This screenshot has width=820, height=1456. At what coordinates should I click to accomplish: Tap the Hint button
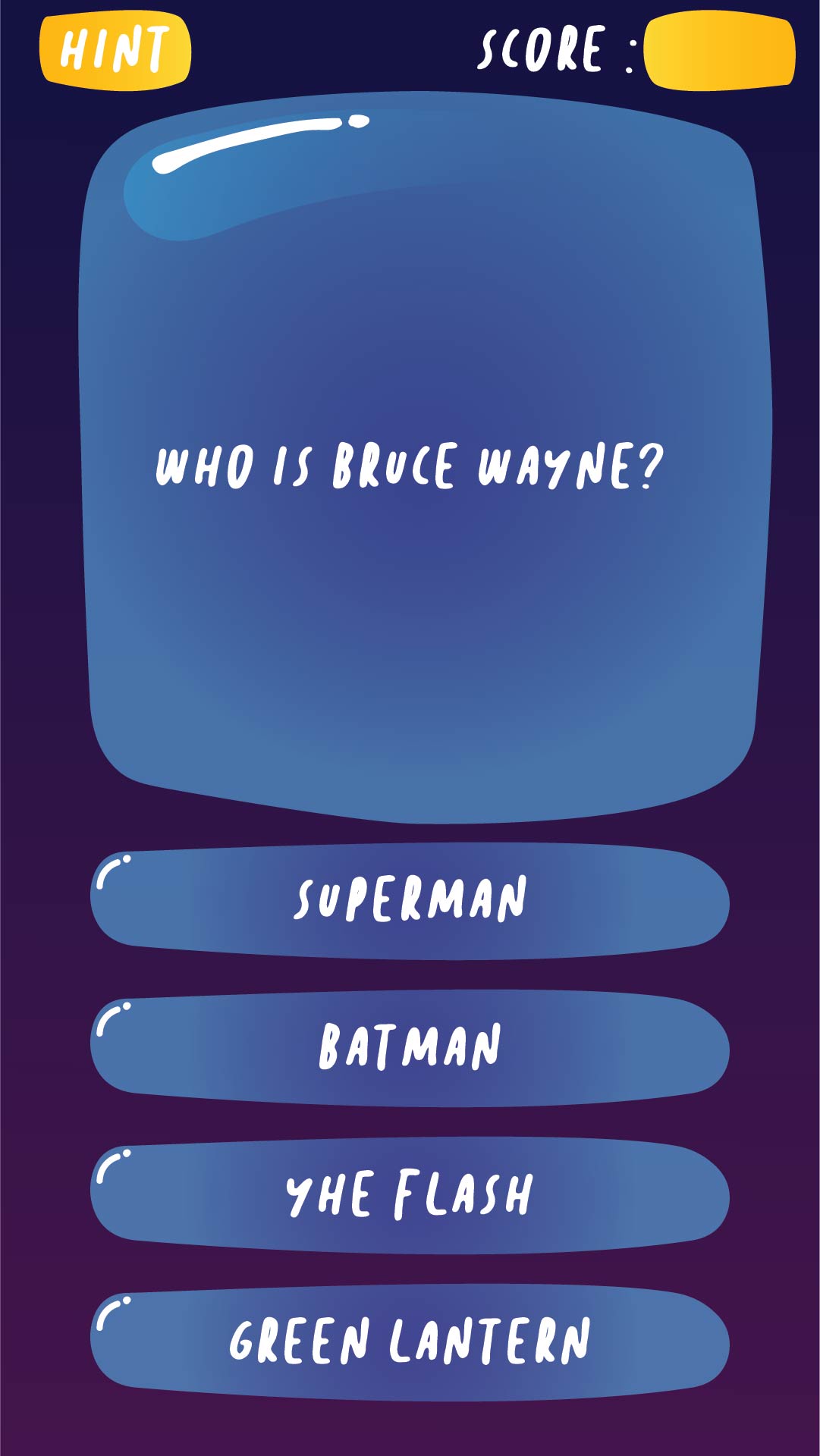(115, 50)
